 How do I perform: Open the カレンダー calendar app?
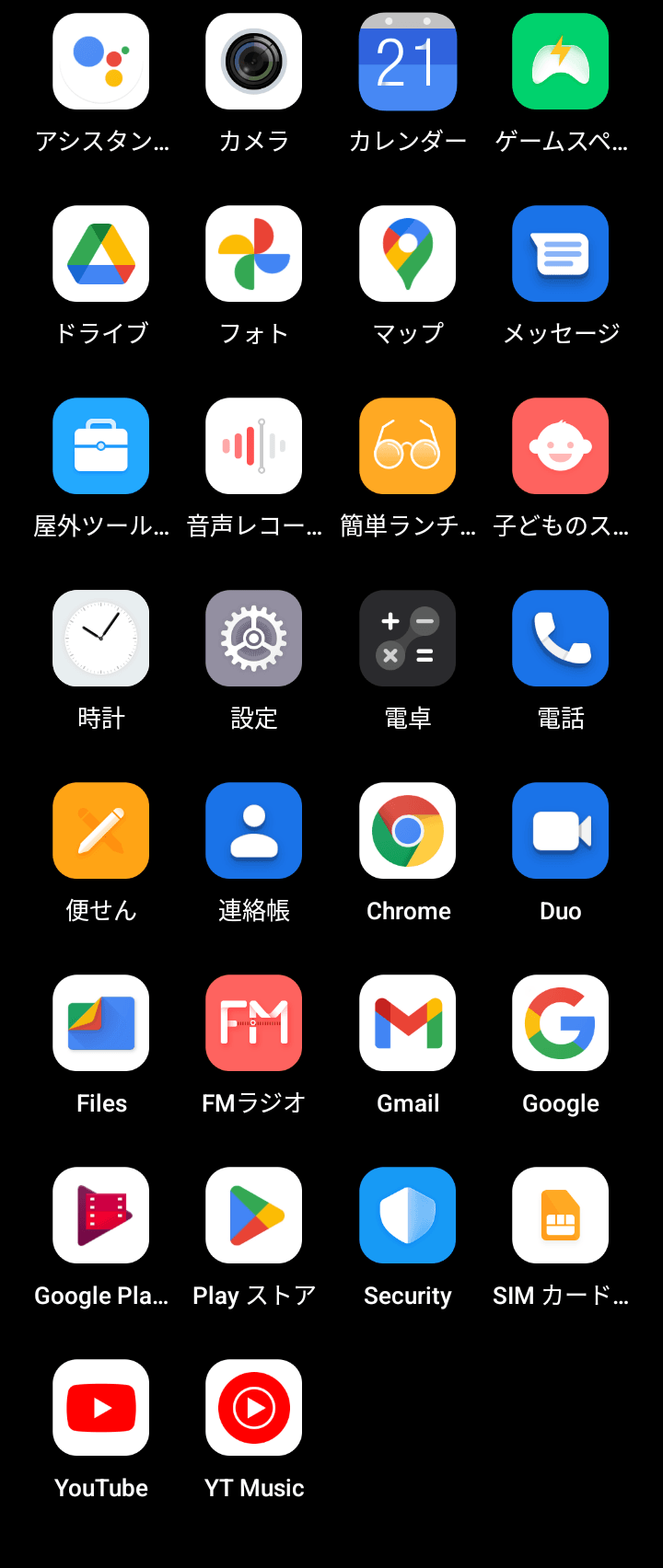(x=407, y=62)
